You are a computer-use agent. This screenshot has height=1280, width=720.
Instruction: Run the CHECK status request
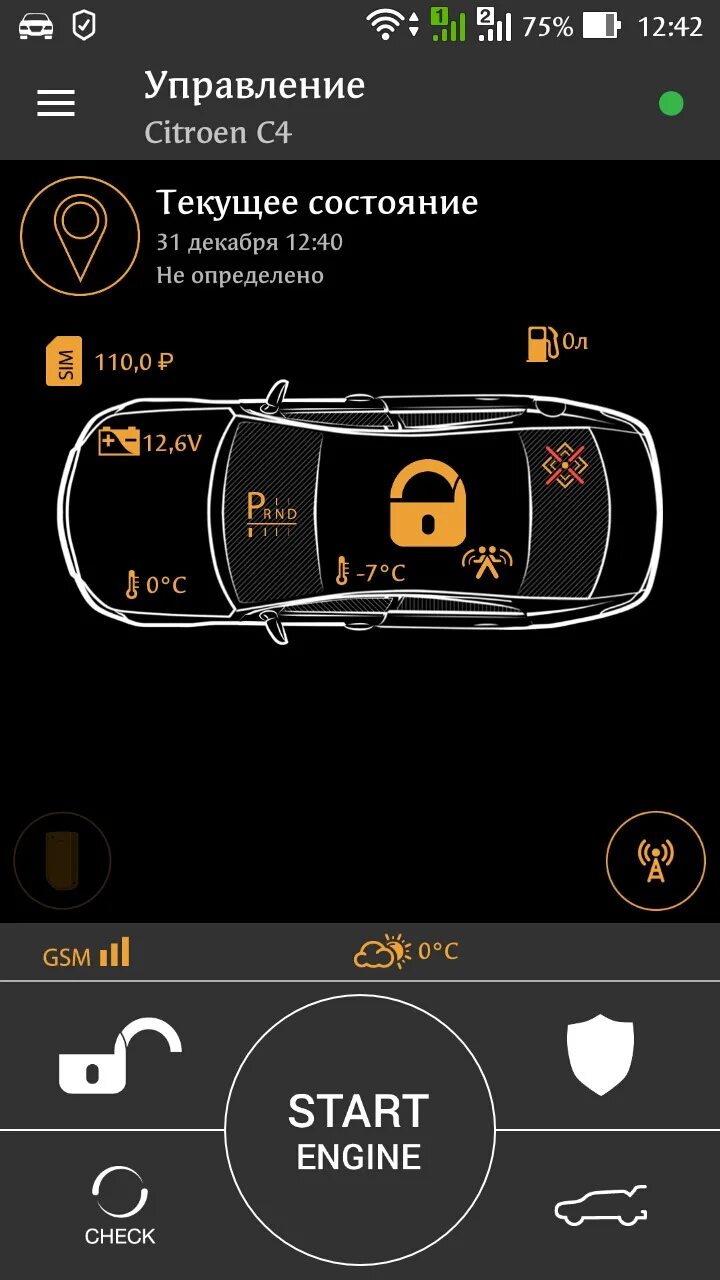tap(120, 1205)
